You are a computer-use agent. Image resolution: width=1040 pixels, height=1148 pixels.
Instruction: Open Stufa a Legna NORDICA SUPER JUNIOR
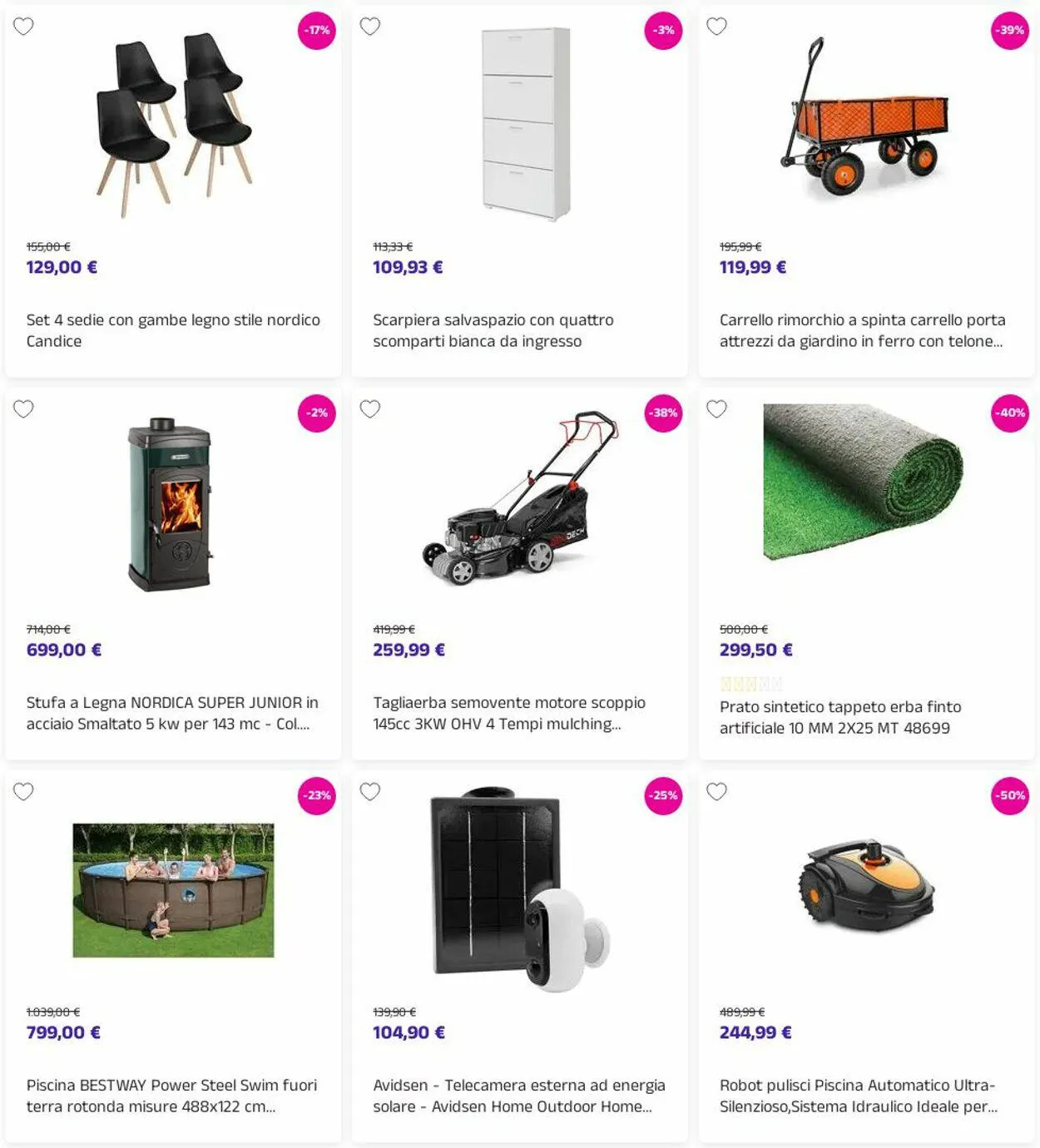tap(171, 713)
